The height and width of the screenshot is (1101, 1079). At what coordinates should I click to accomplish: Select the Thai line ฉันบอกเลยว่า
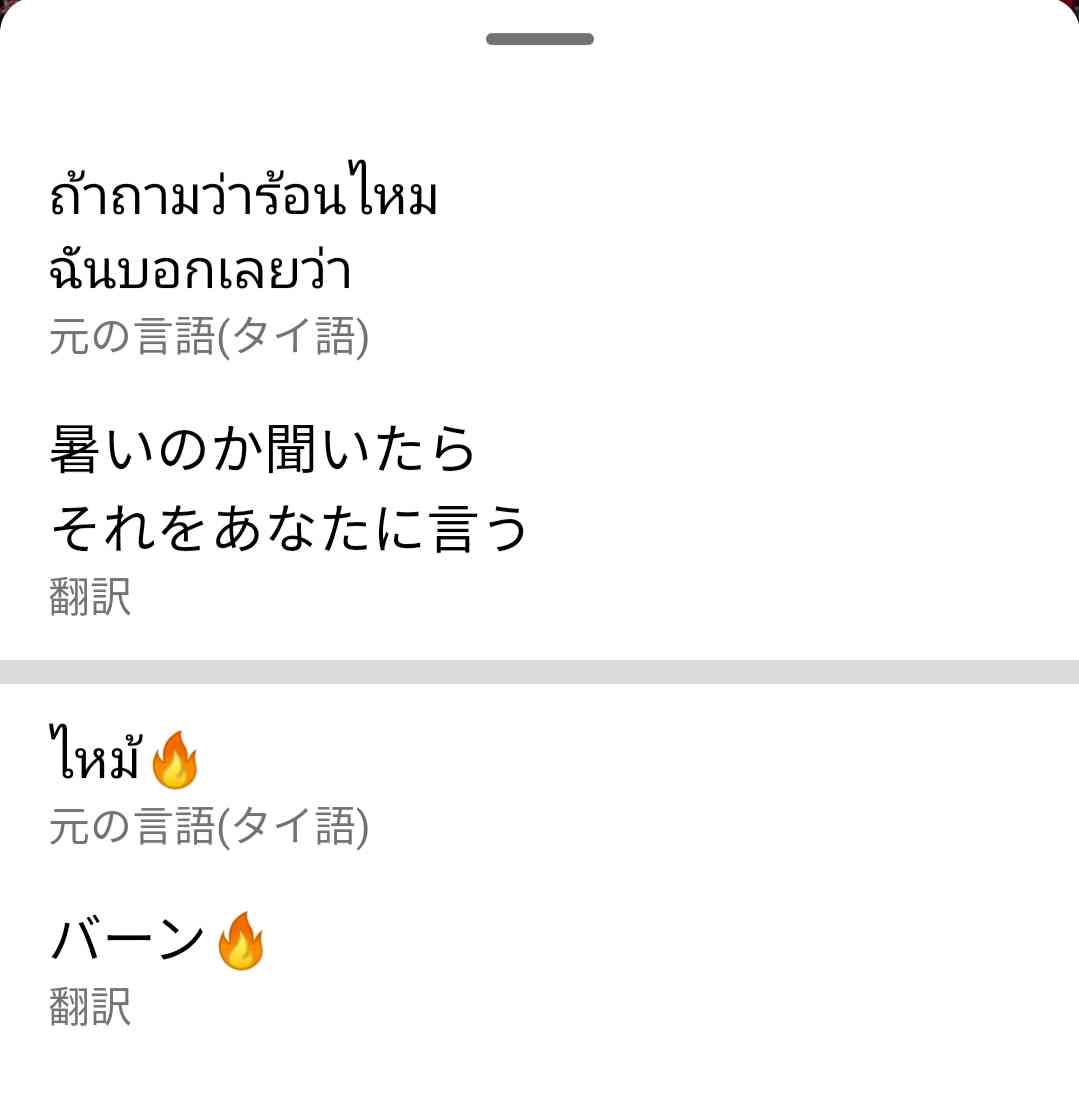[x=200, y=270]
